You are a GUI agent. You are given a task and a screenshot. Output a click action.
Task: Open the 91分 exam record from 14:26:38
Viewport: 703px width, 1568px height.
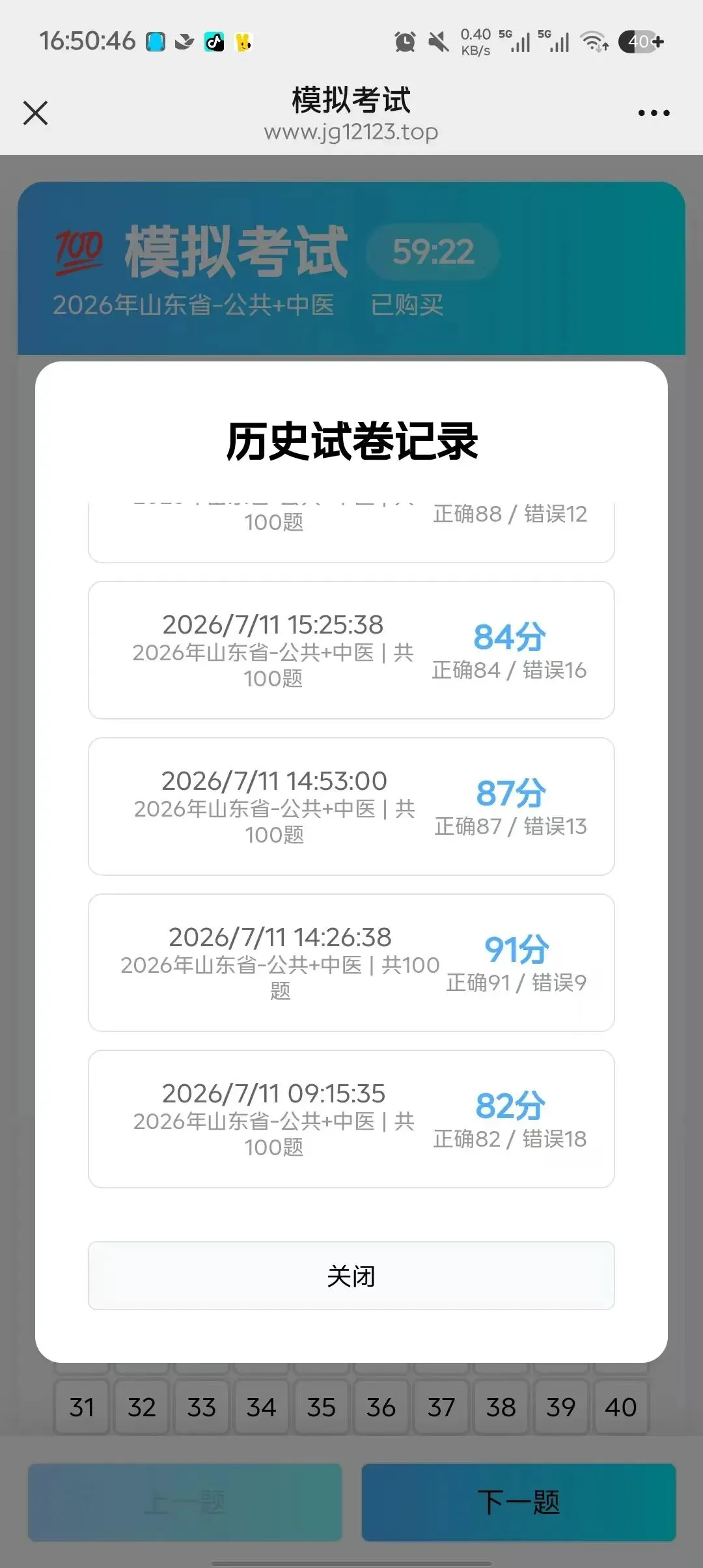351,962
